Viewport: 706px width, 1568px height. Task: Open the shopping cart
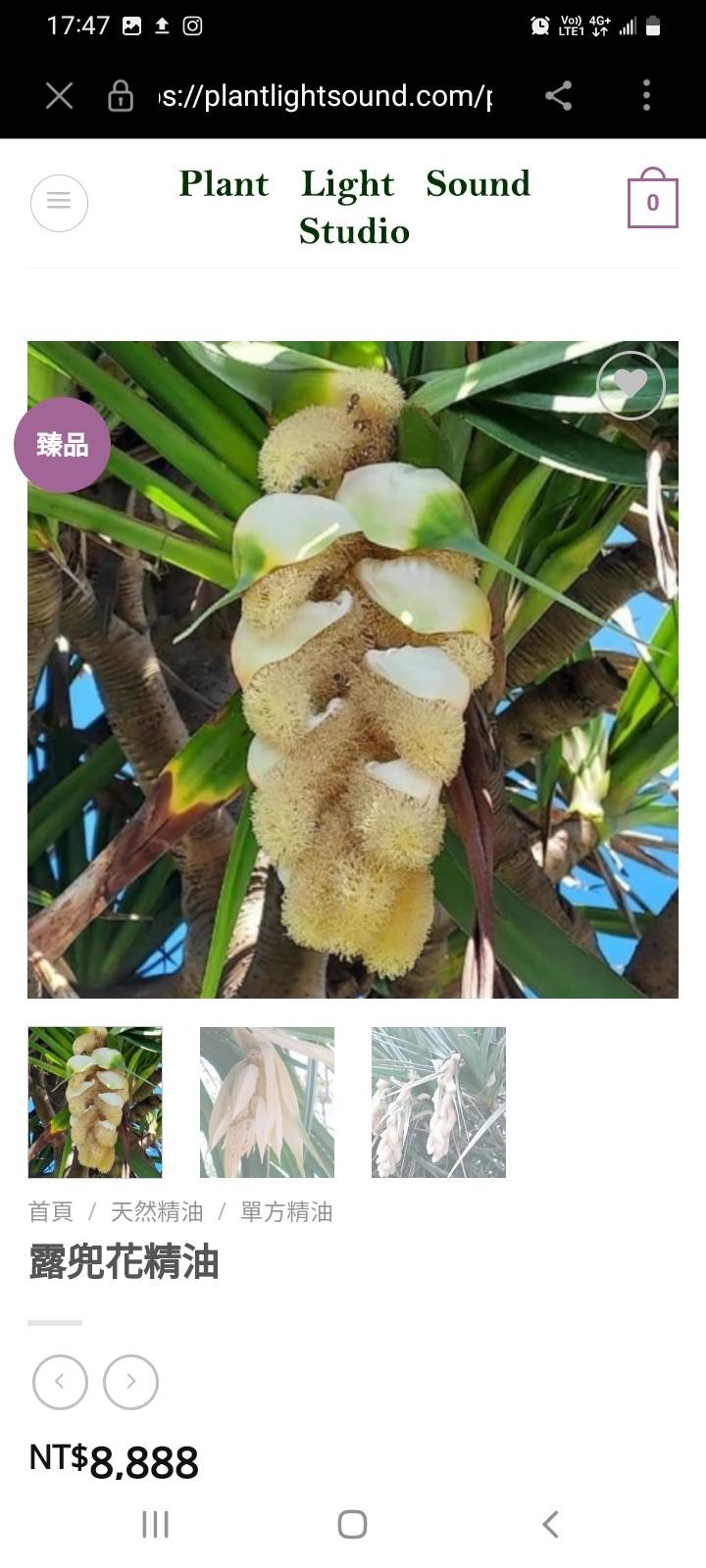pos(652,200)
